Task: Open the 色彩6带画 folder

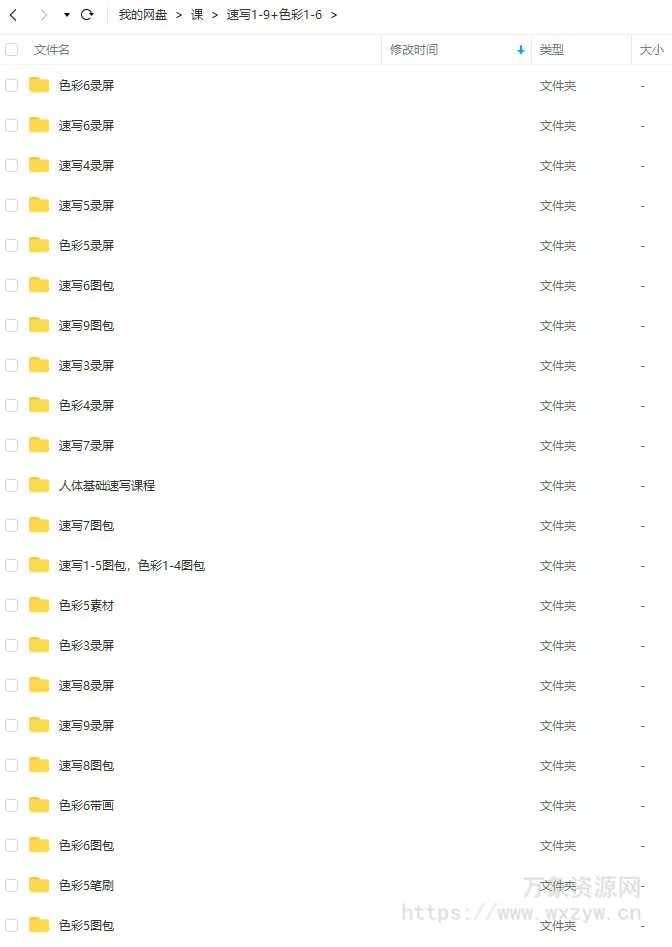Action: (86, 806)
